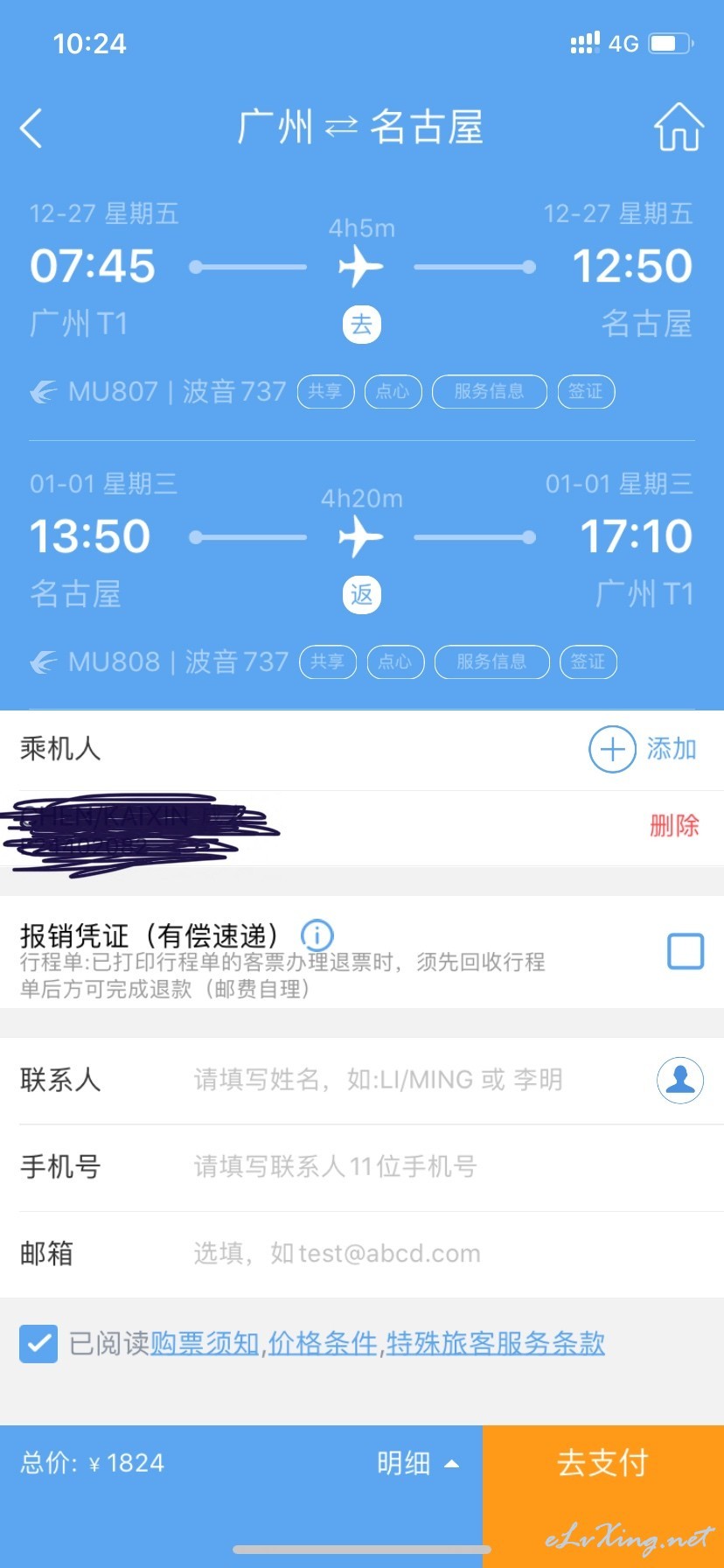Tap 点心 chip for flight MU808

[395, 661]
